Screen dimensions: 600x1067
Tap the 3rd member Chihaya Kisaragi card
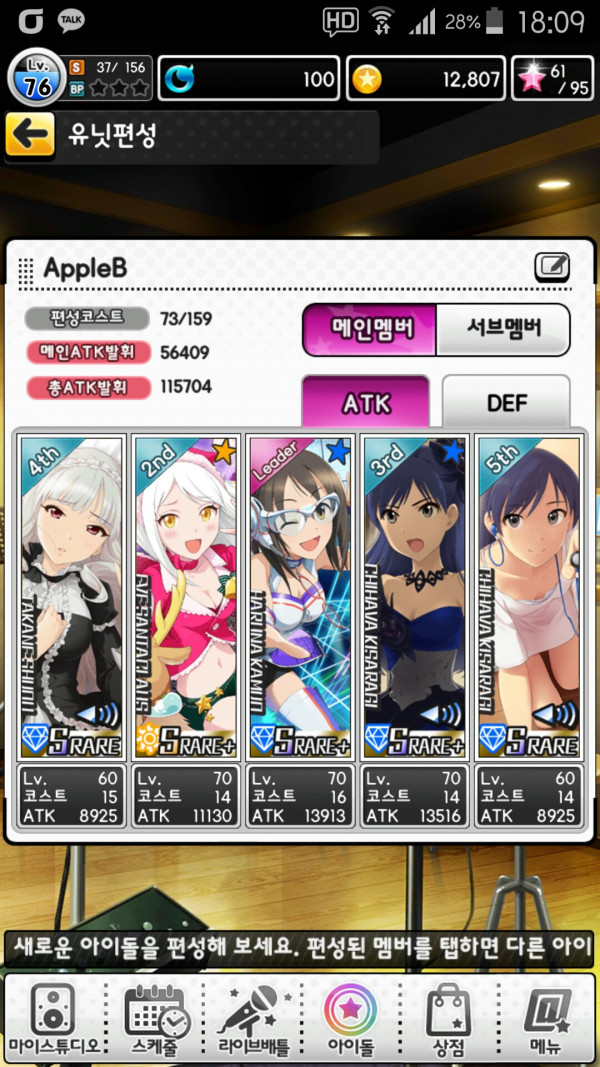tap(415, 597)
